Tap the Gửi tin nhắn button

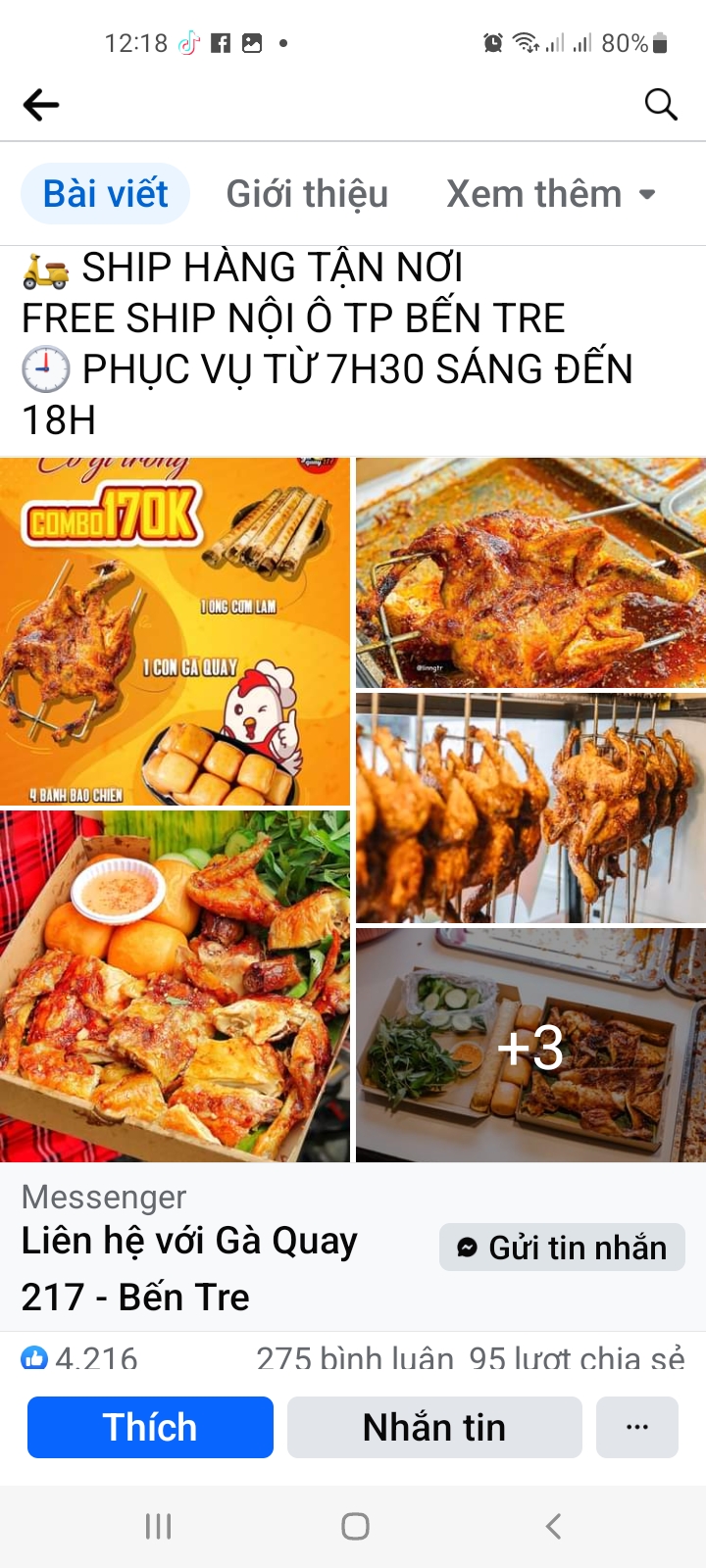click(x=562, y=1248)
